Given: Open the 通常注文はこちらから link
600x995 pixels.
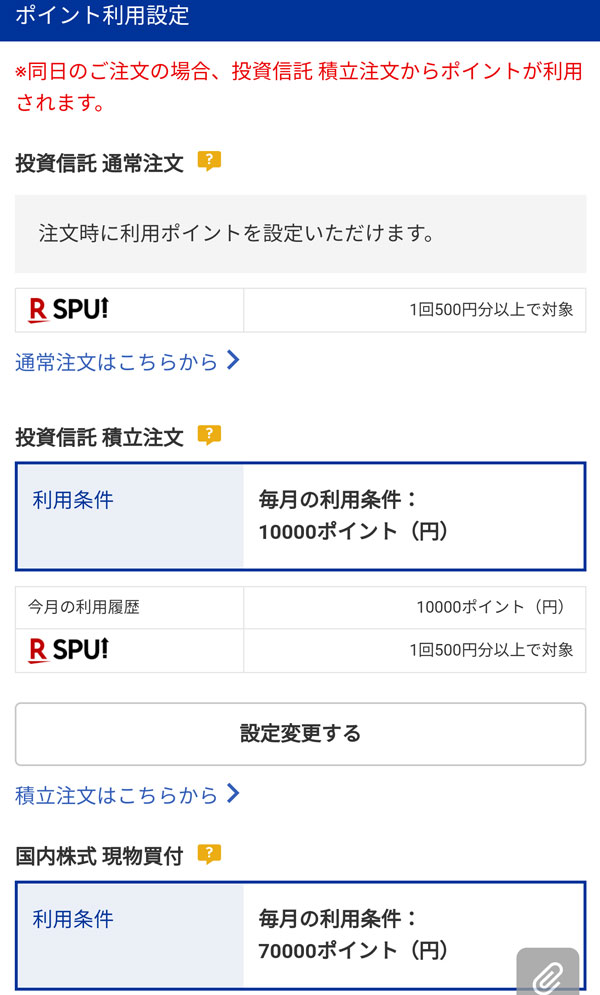Looking at the screenshot, I should [x=127, y=362].
